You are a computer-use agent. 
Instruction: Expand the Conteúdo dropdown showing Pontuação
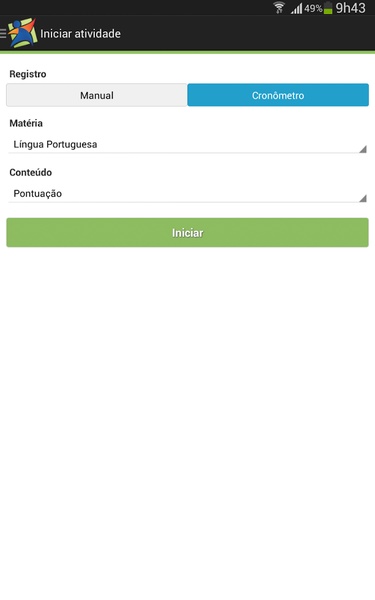coord(188,194)
